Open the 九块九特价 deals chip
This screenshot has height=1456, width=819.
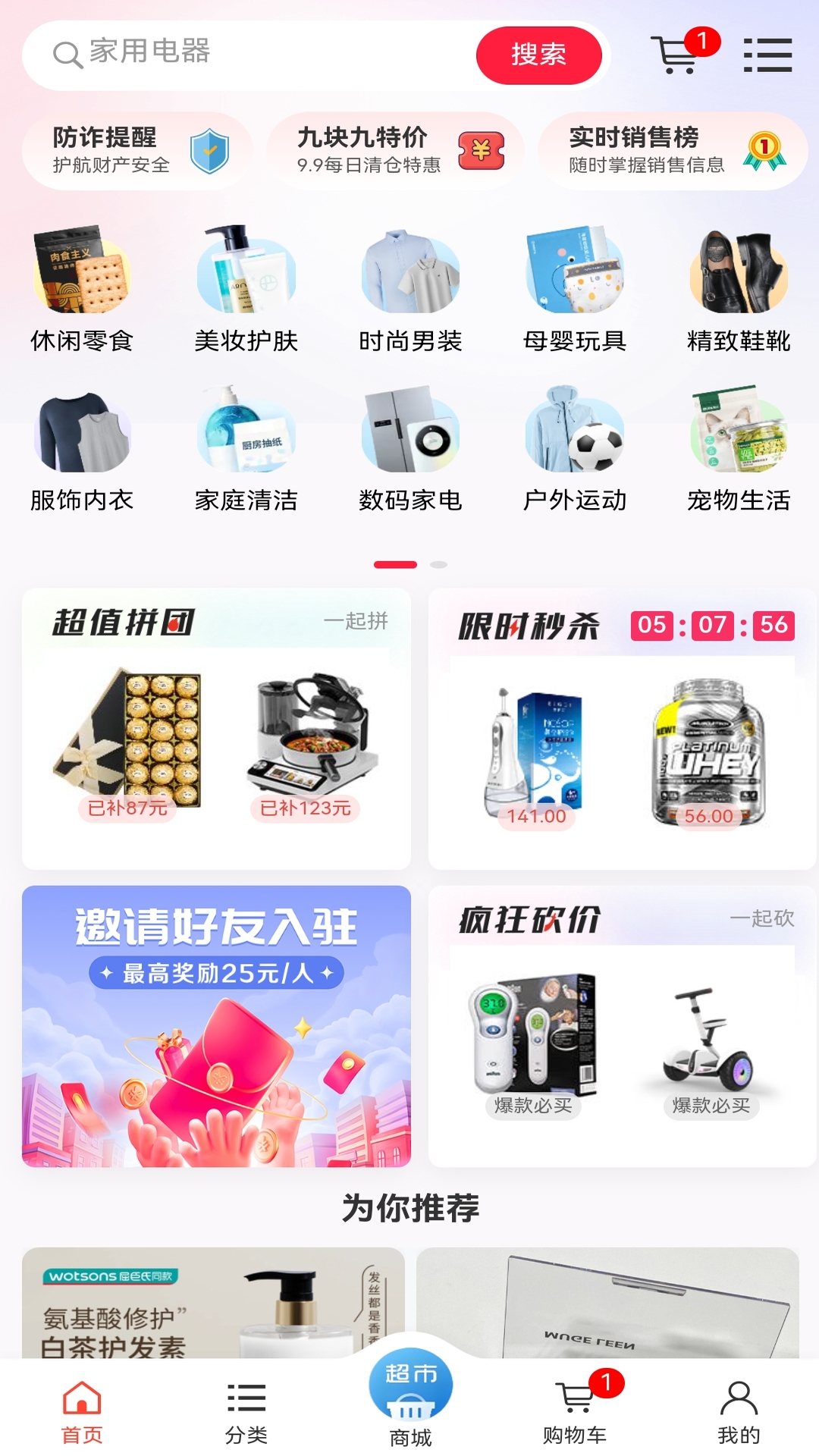tap(394, 150)
